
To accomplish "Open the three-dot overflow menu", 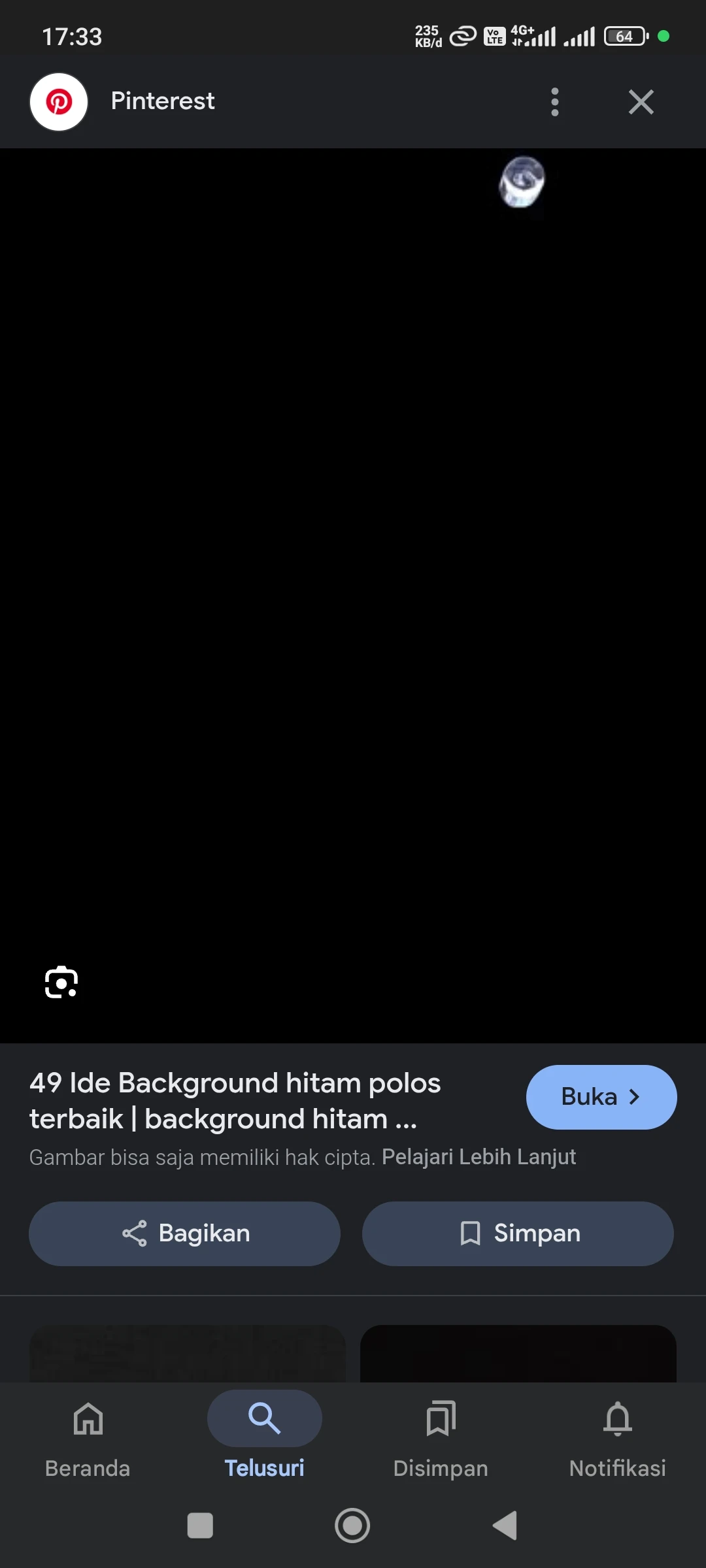I will click(x=554, y=102).
